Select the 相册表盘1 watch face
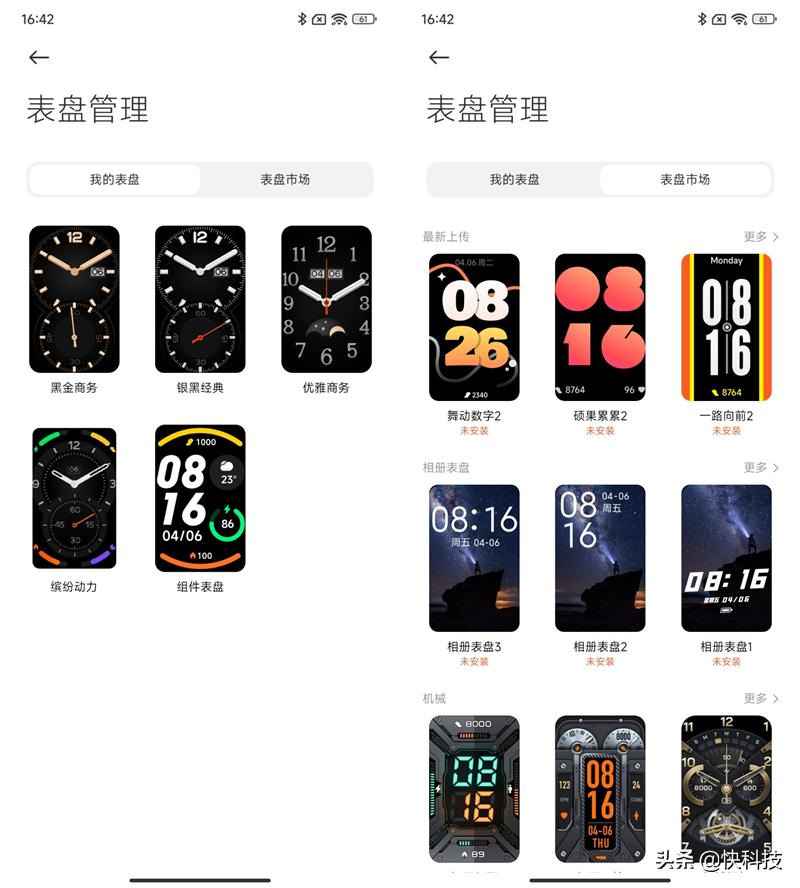800x888 pixels. click(726, 558)
